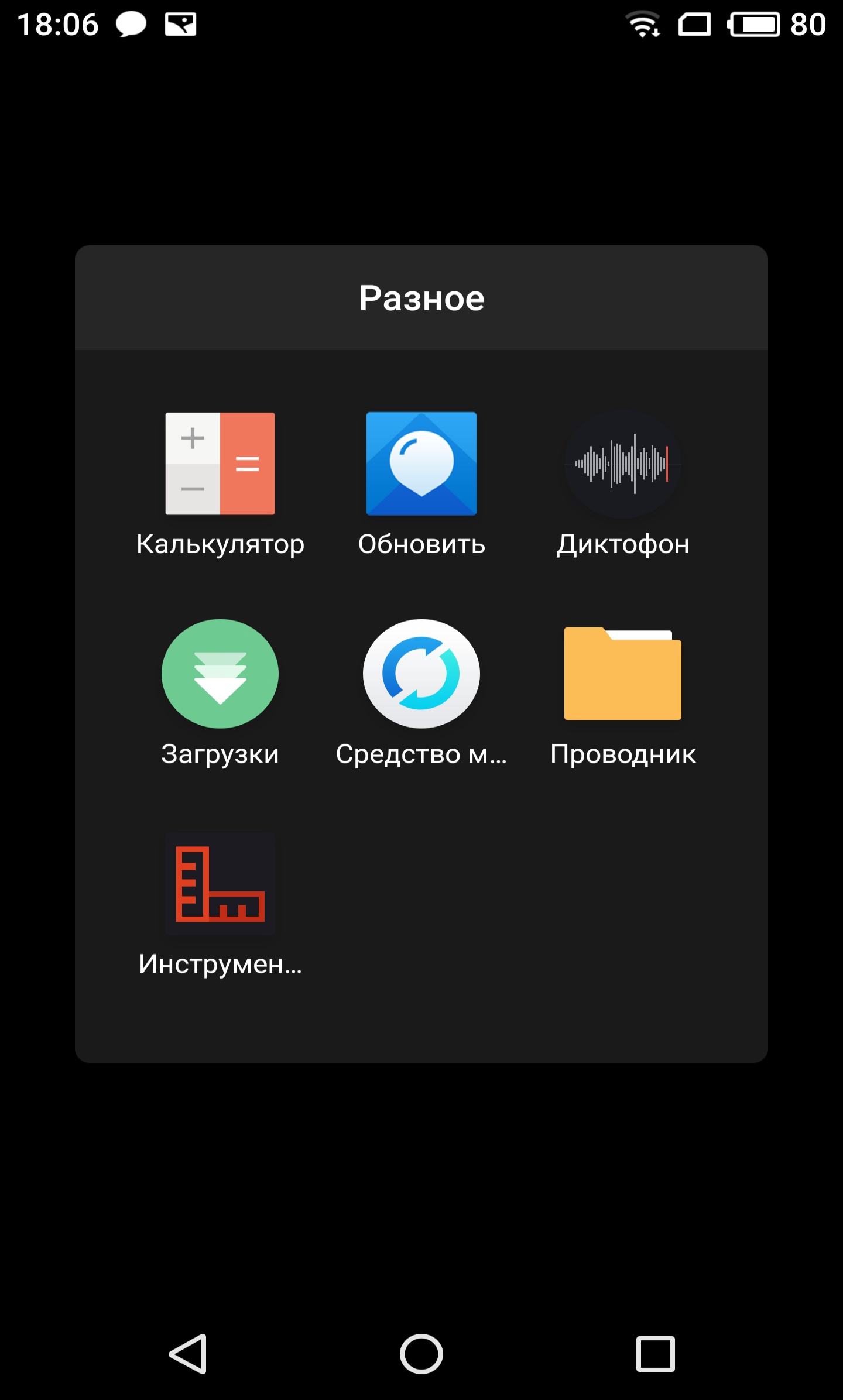The height and width of the screenshot is (1400, 843).
Task: Open the Загрузки downloads app
Action: (x=220, y=674)
